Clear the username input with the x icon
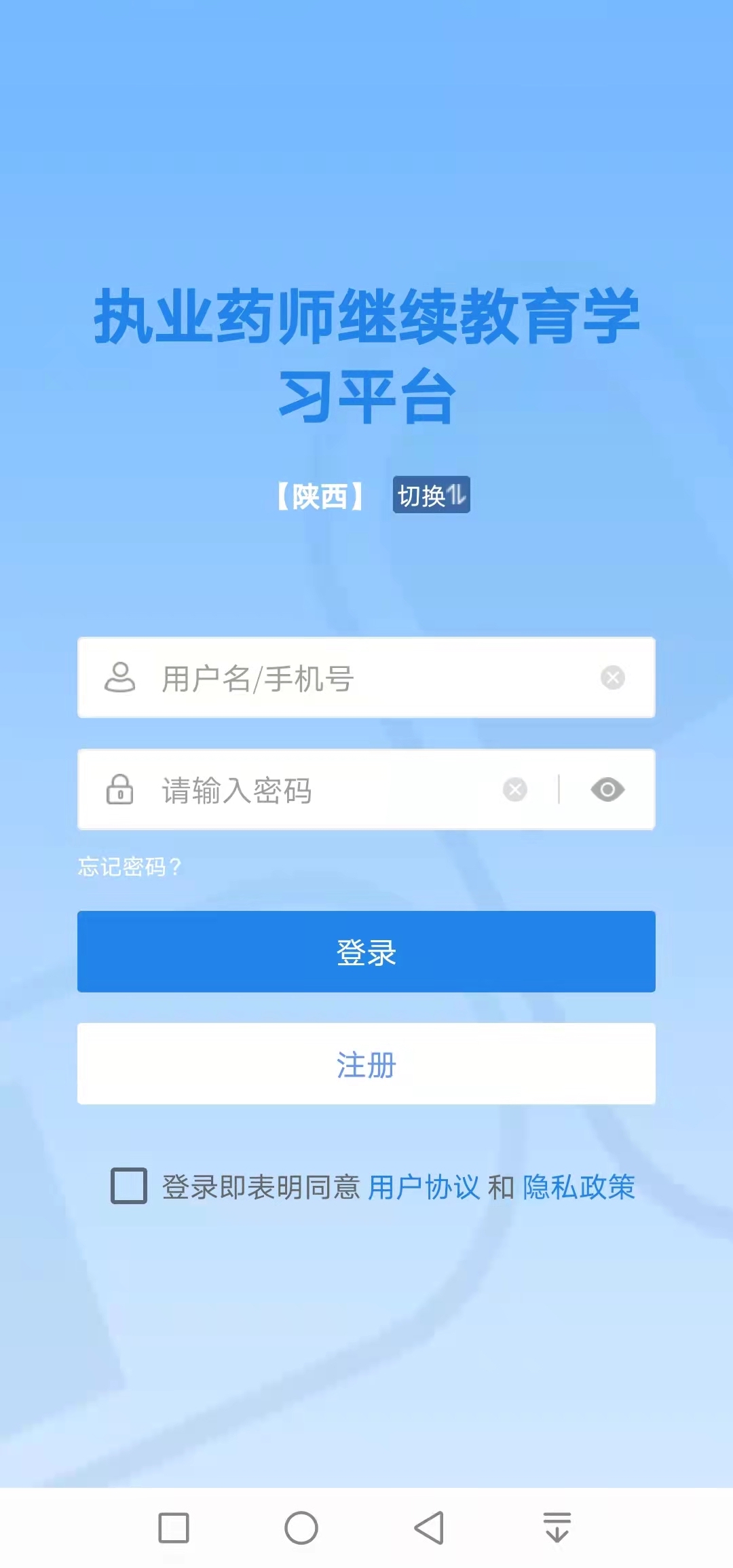 tap(612, 677)
